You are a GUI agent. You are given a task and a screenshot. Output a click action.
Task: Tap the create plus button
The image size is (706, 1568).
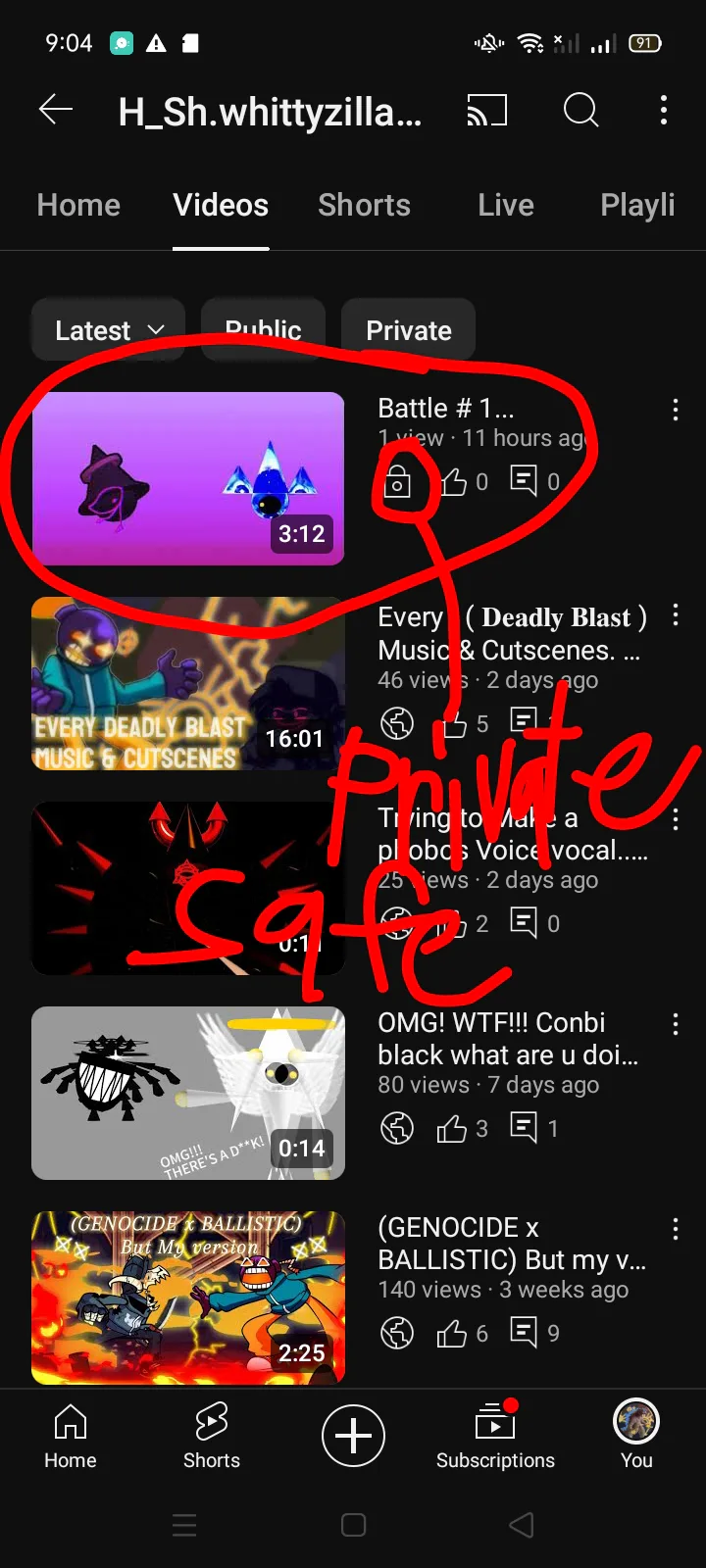(x=353, y=1436)
